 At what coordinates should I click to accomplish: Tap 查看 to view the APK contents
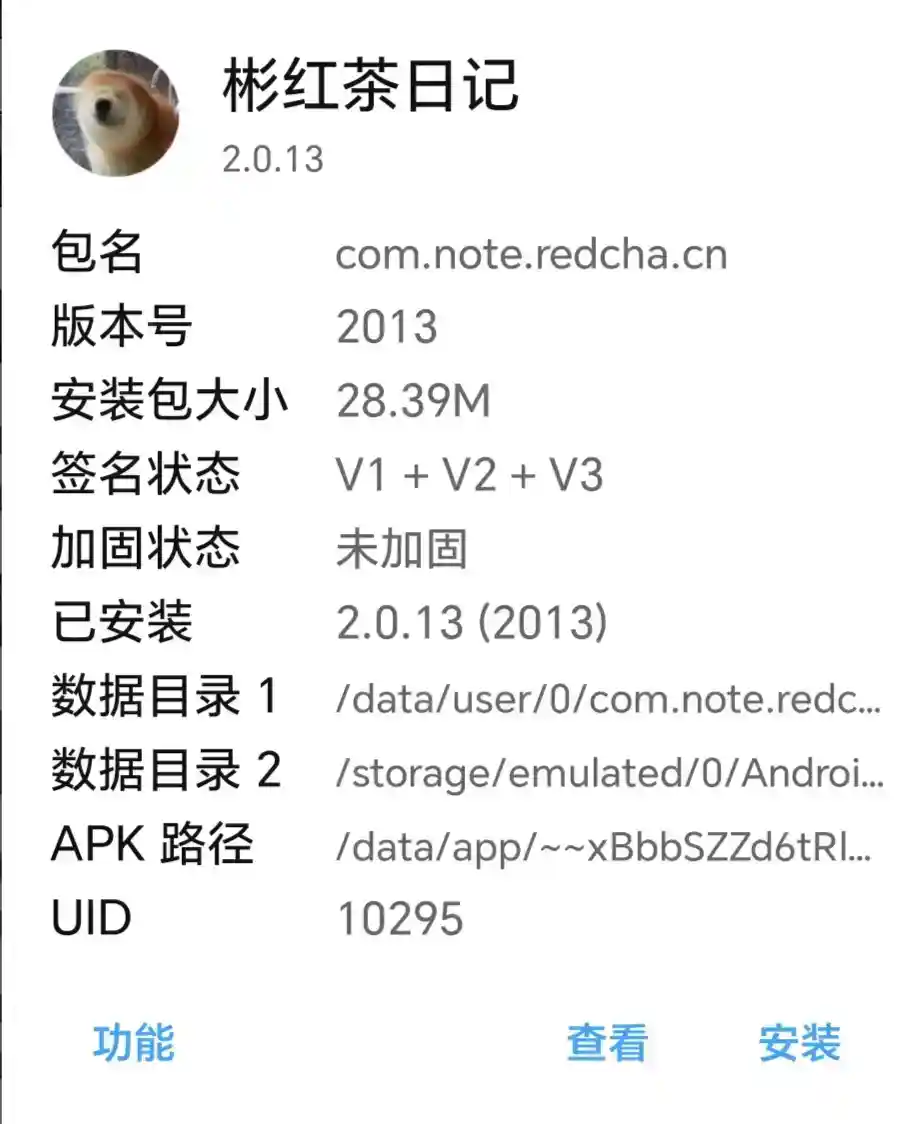coord(607,1043)
